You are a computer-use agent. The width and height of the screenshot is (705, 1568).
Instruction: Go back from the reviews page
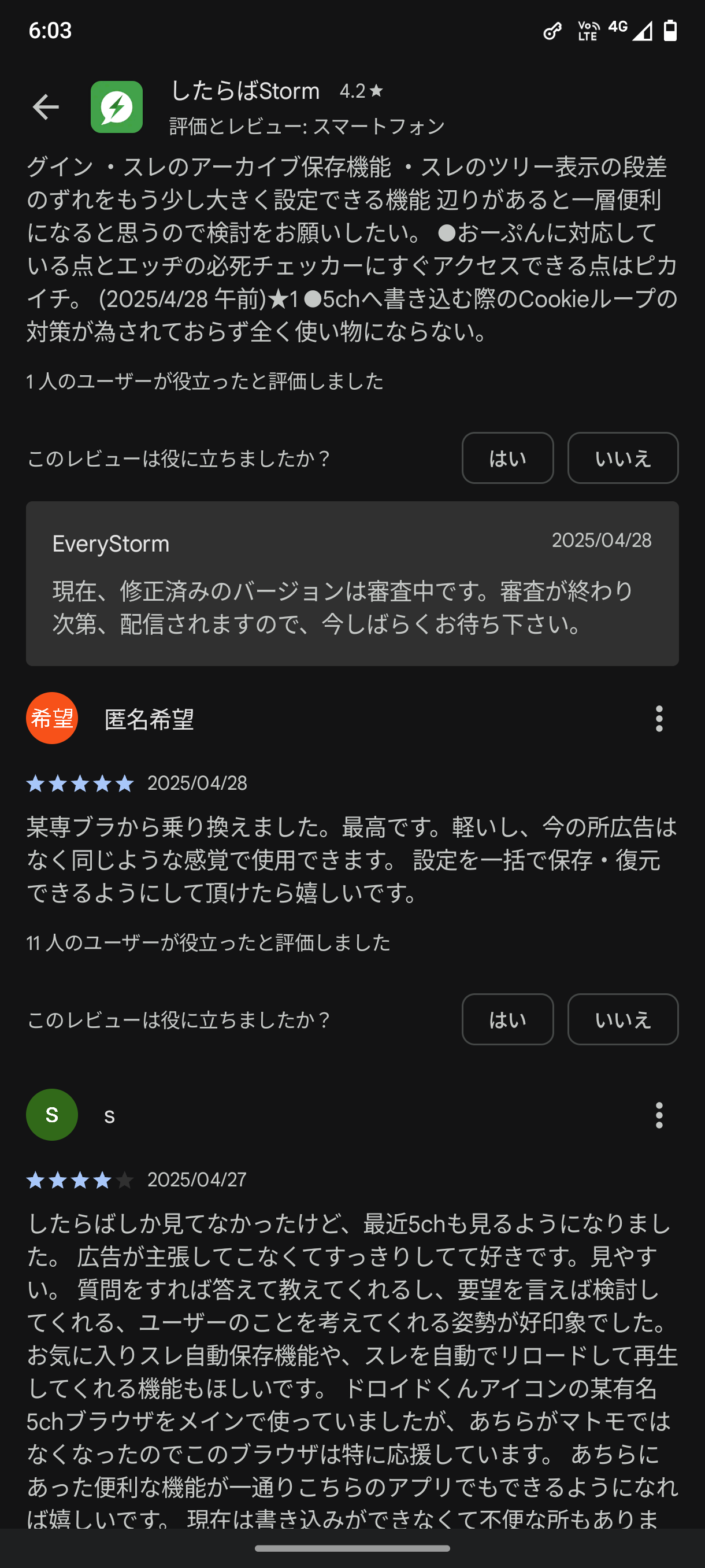pyautogui.click(x=46, y=107)
